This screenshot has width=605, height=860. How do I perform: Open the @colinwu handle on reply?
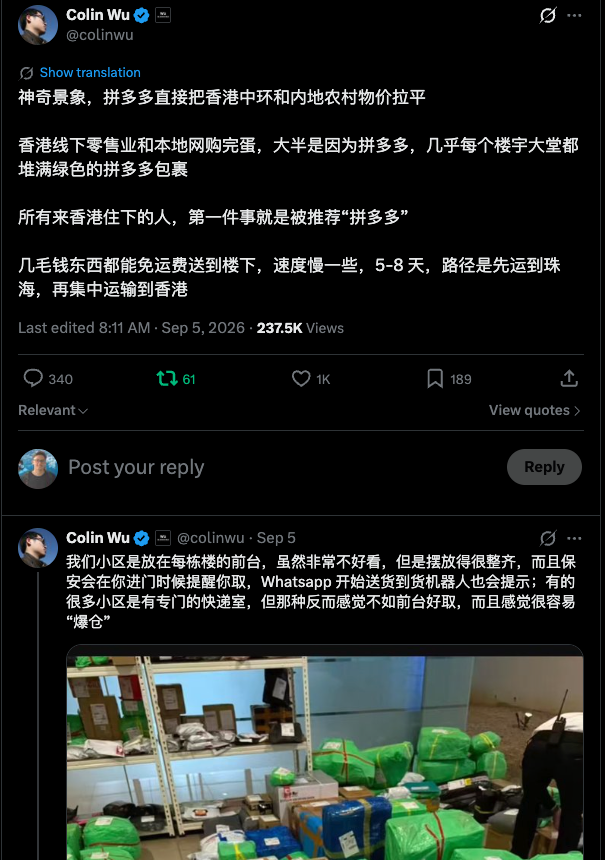[x=211, y=538]
